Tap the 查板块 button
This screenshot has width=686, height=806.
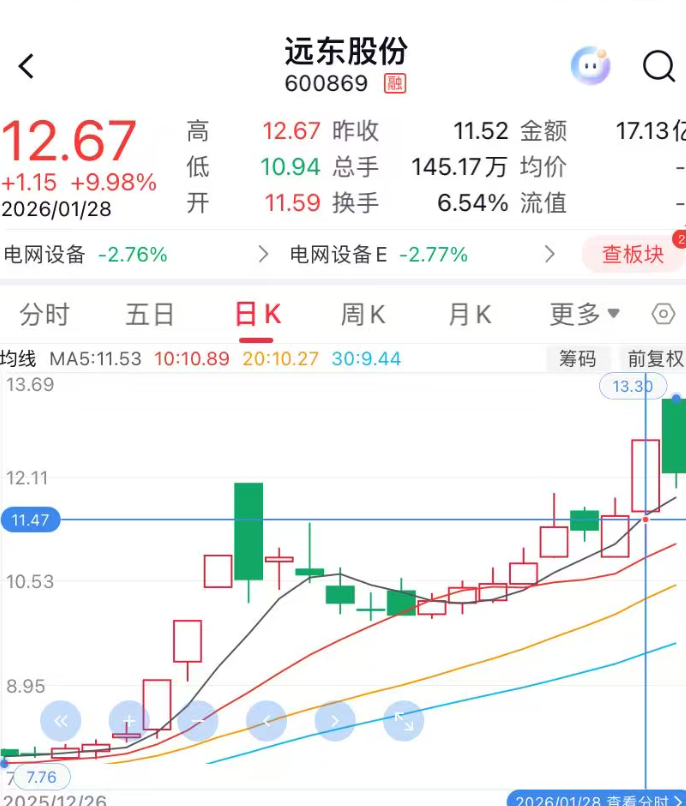point(633,254)
